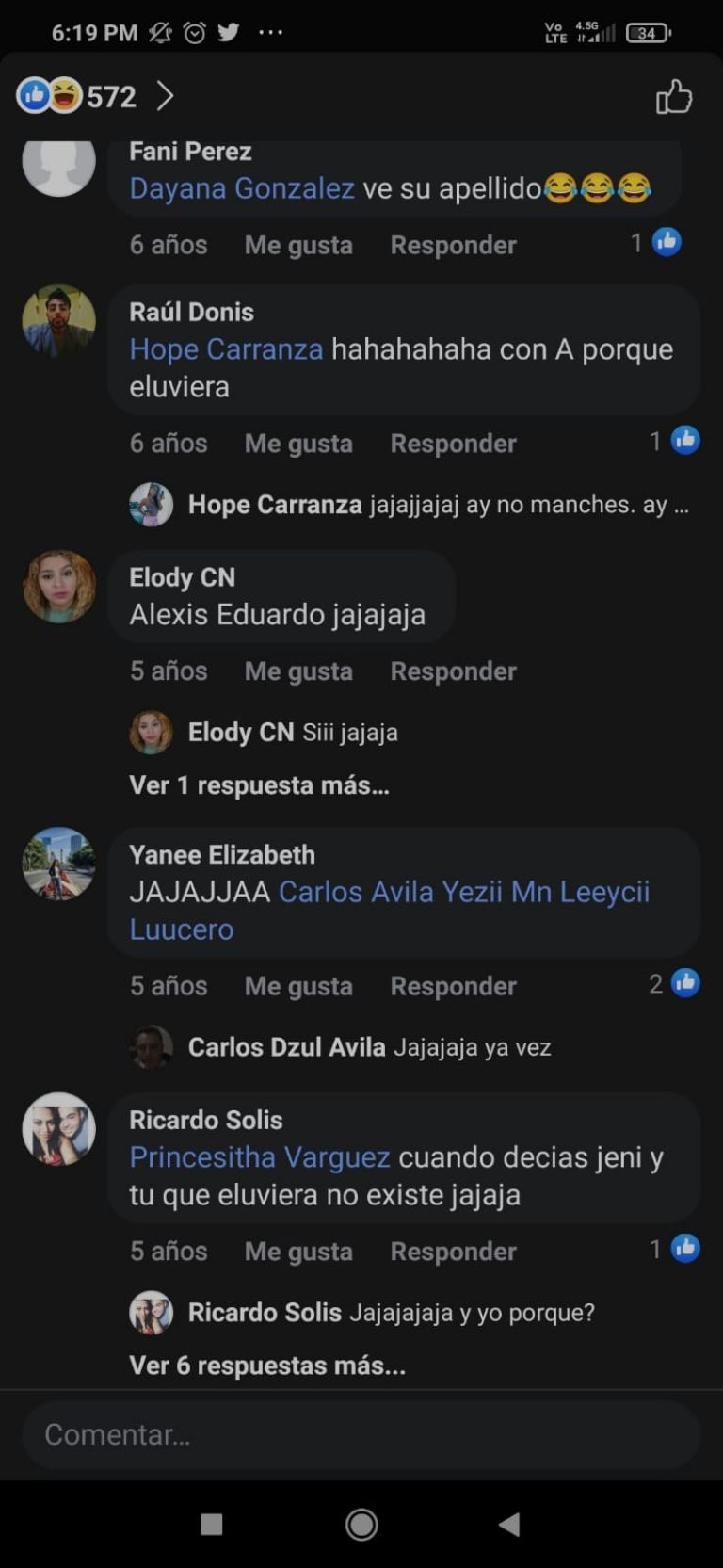Tap Me gusta under Elody CN's comment
Viewport: 723px width, 1568px height.
pyautogui.click(x=298, y=671)
